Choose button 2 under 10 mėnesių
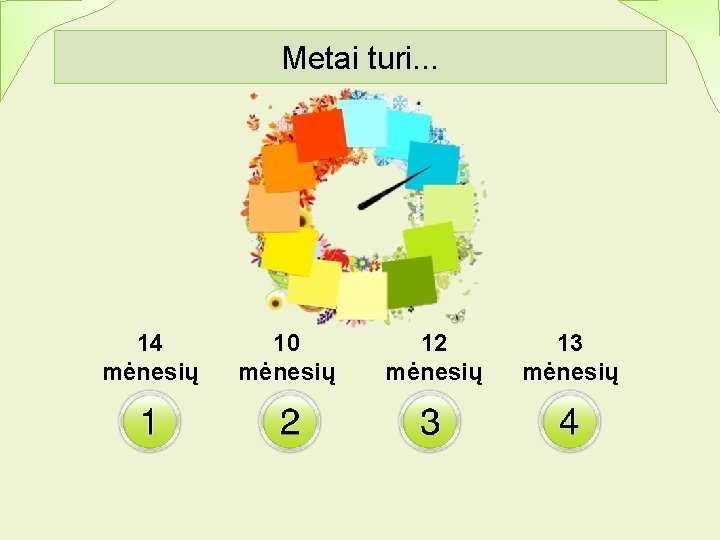720x540 pixels. point(289,421)
